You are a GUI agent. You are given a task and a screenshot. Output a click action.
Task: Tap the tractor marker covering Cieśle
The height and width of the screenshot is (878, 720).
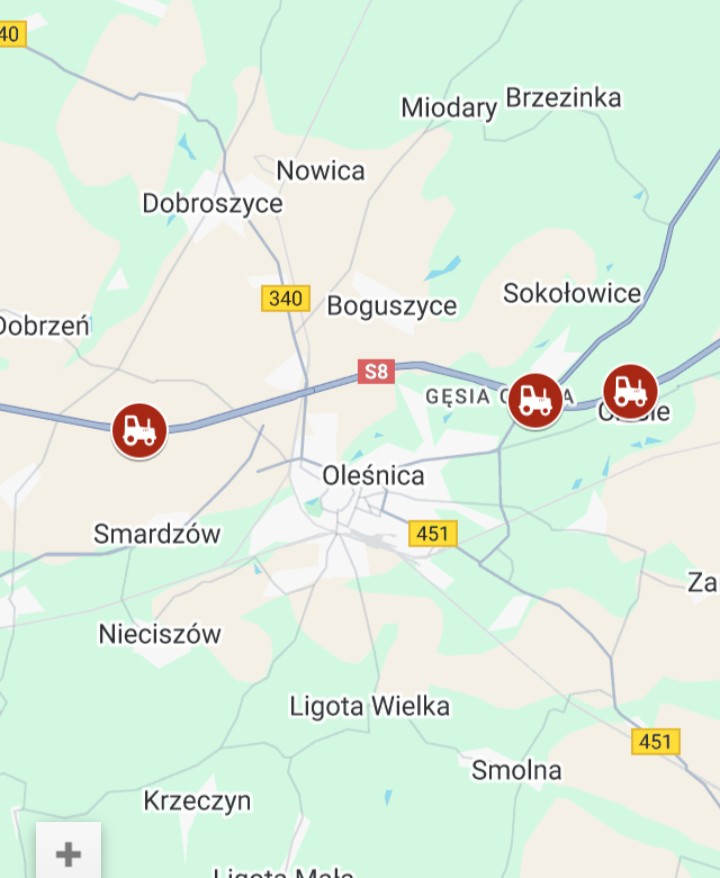[630, 391]
